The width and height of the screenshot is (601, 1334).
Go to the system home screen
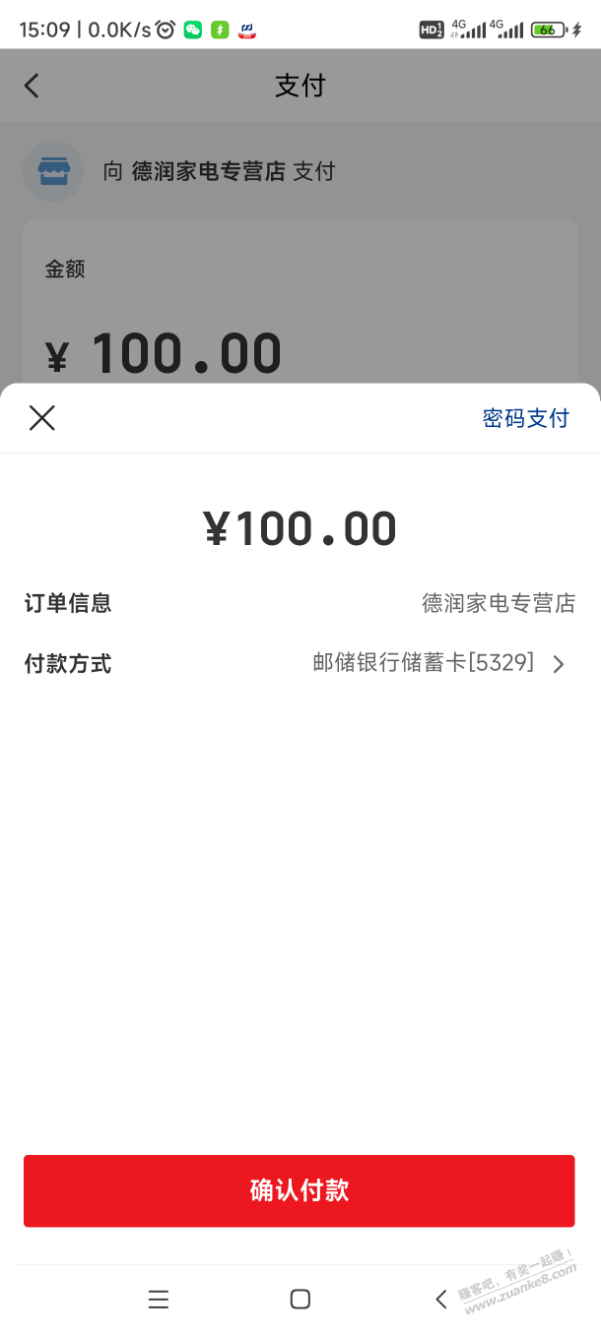[x=300, y=1299]
